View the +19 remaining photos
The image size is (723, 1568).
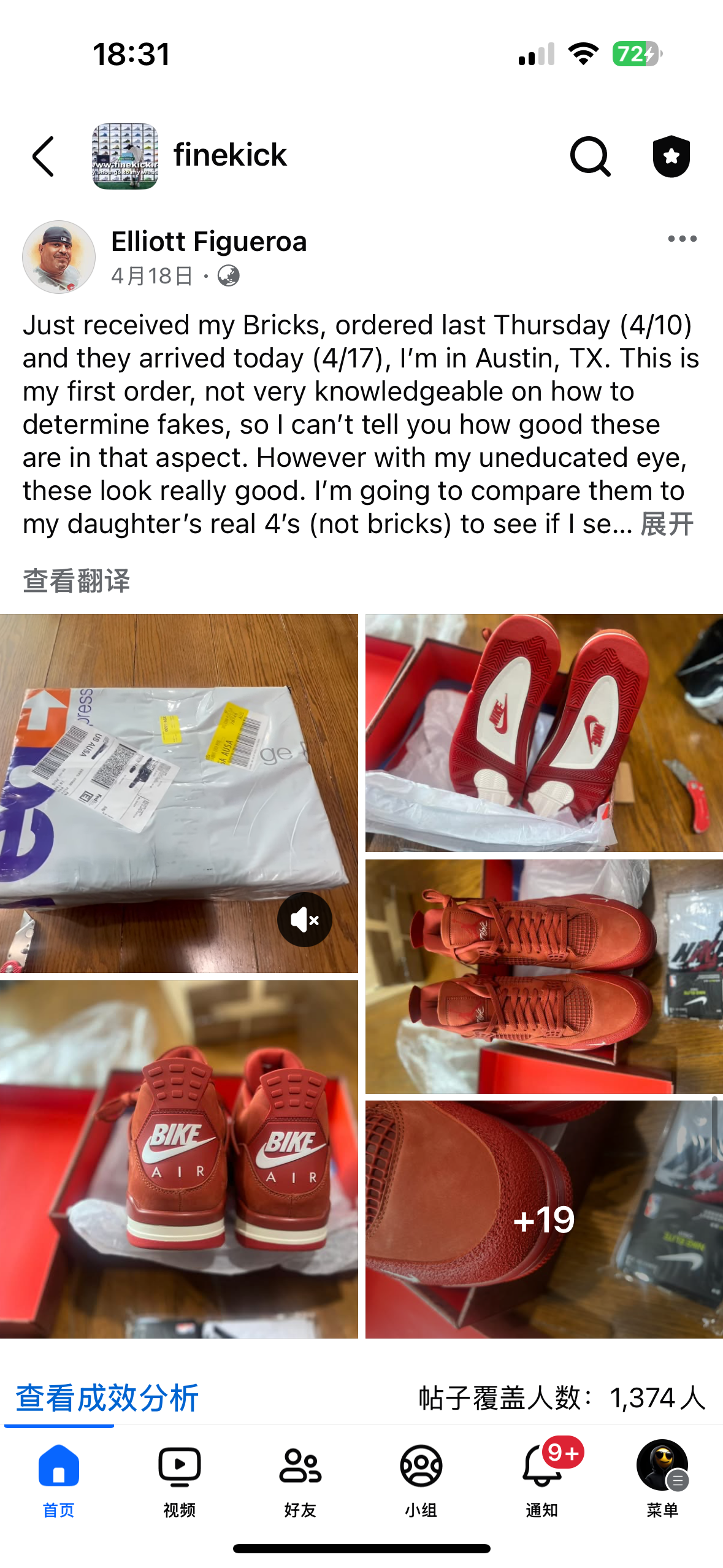(x=543, y=1218)
